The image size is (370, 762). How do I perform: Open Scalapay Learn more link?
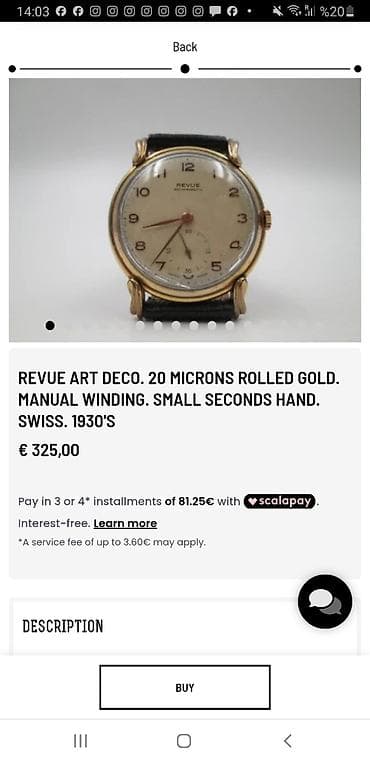pos(125,523)
